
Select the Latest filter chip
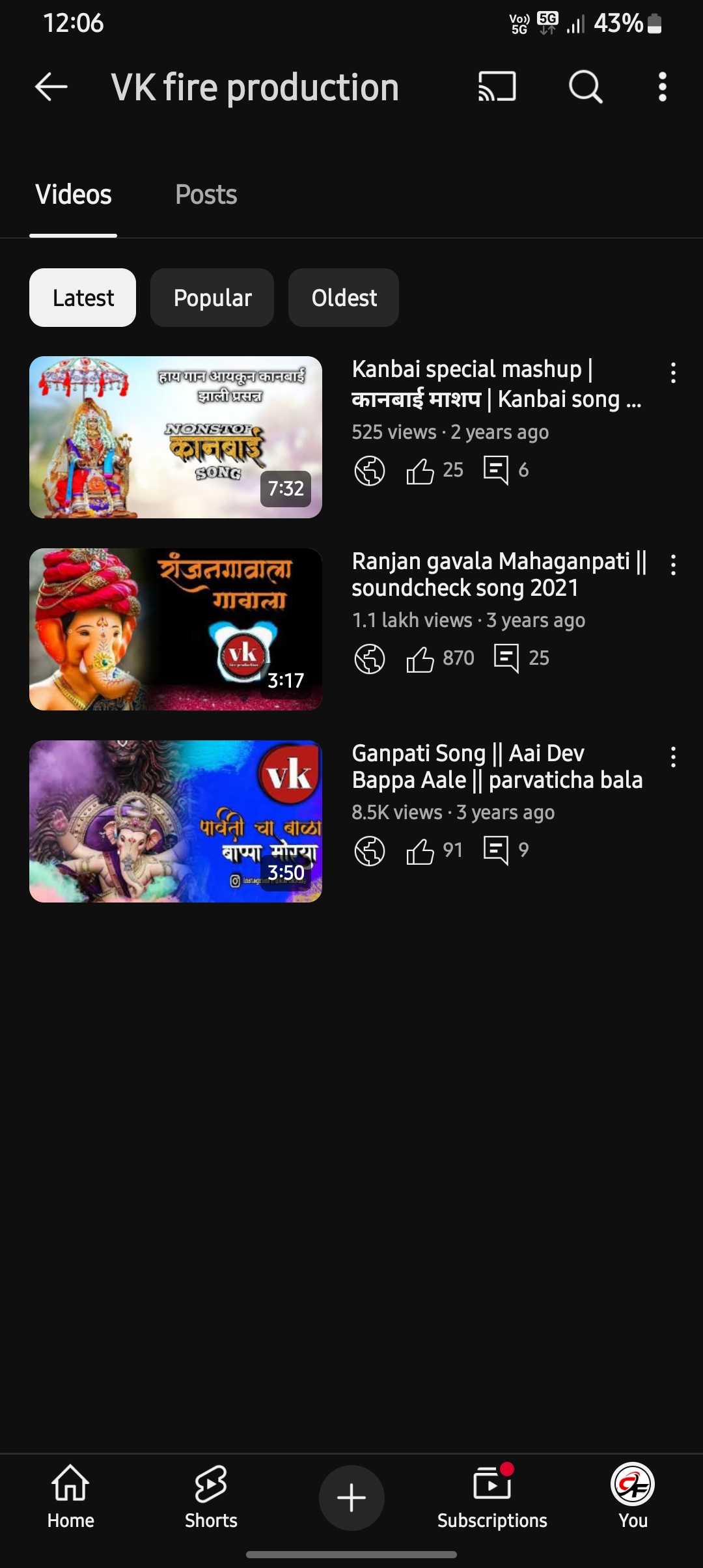tap(83, 298)
